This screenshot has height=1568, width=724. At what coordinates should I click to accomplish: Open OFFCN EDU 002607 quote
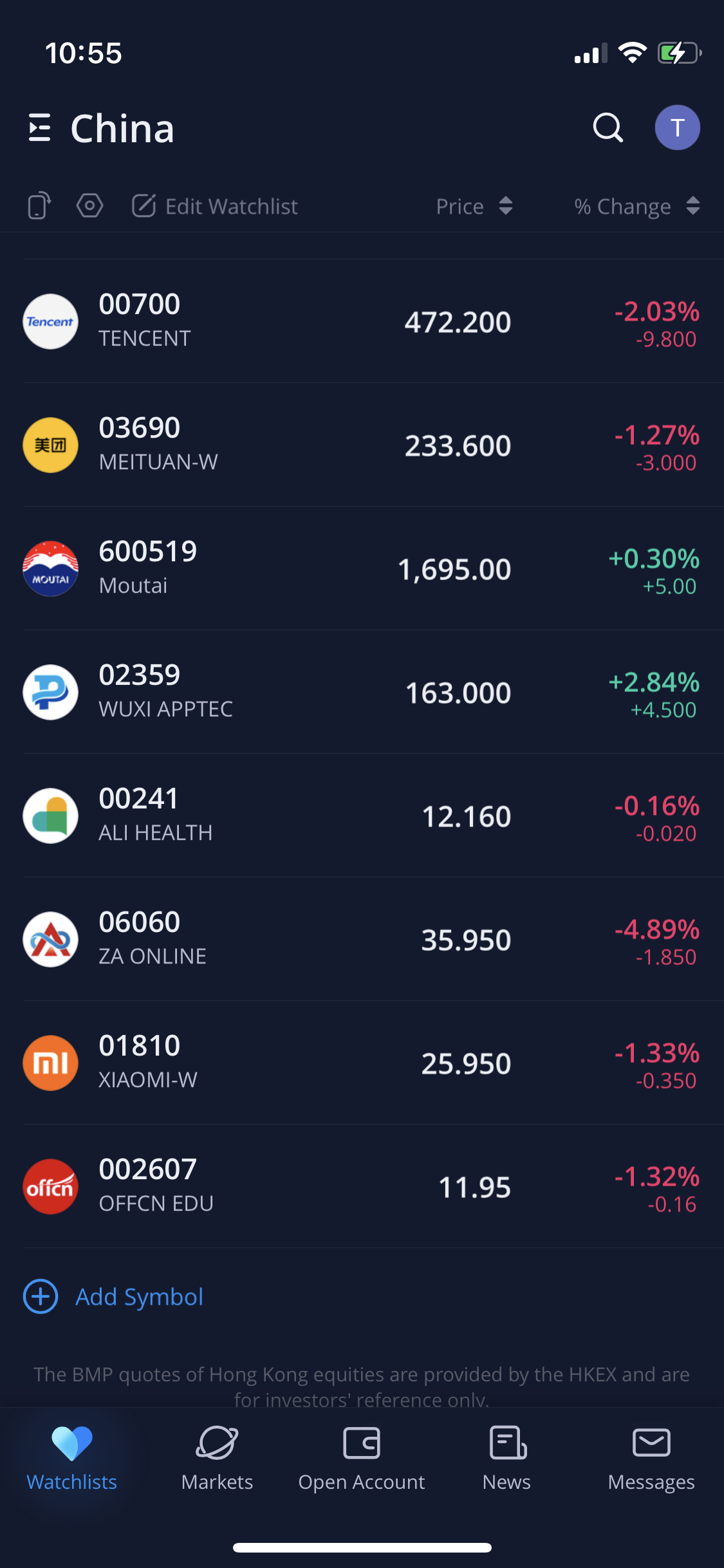(x=362, y=1186)
